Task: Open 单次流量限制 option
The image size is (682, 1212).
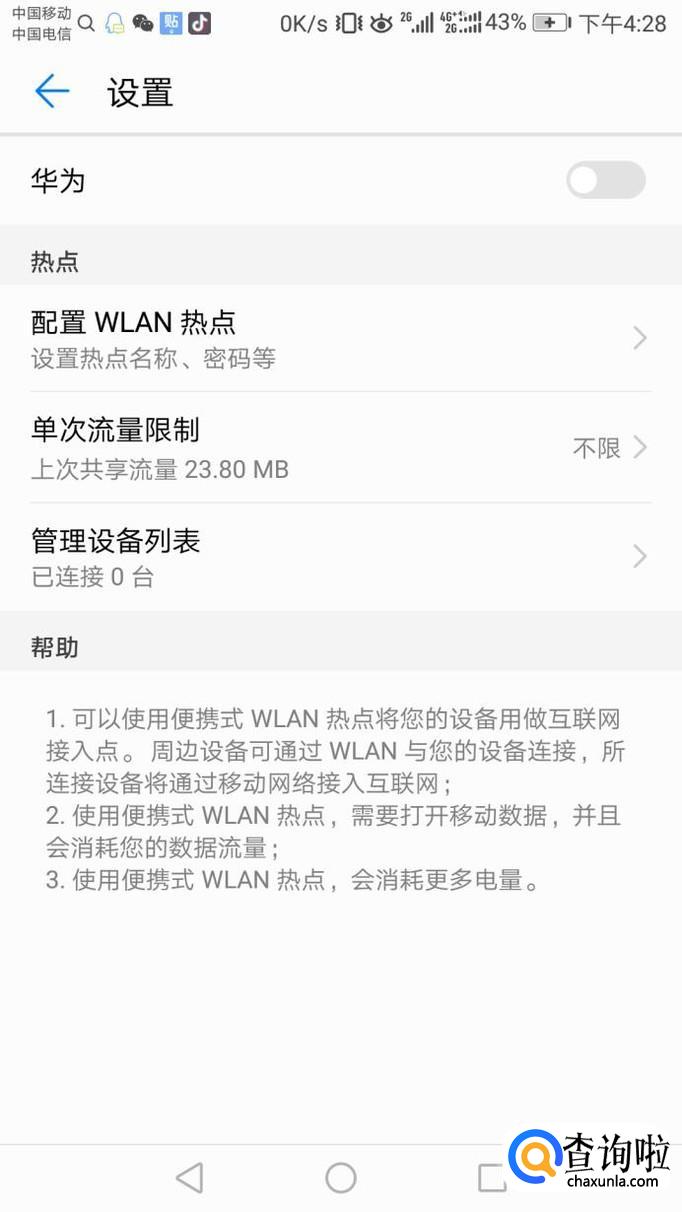Action: tap(340, 447)
